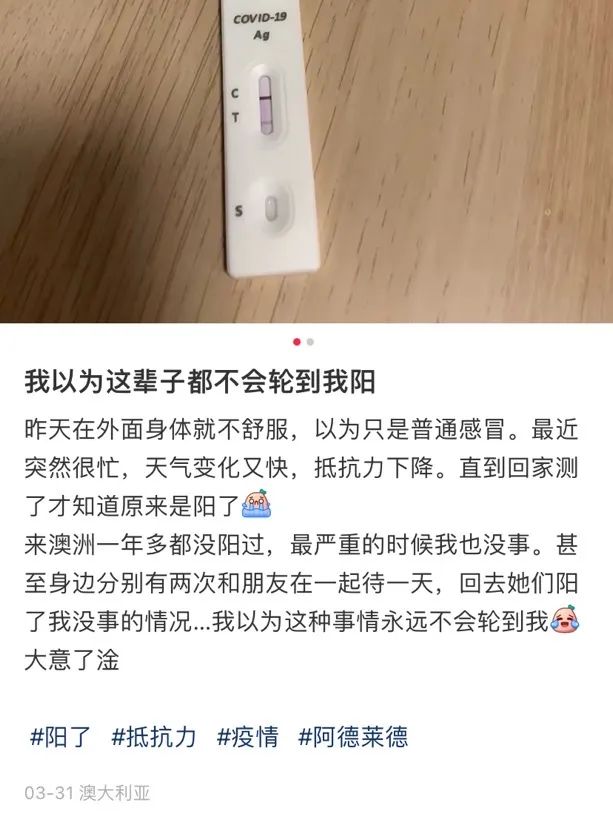This screenshot has width=613, height=830.
Task: Open the #阿德莱德 hashtag
Action: click(353, 738)
